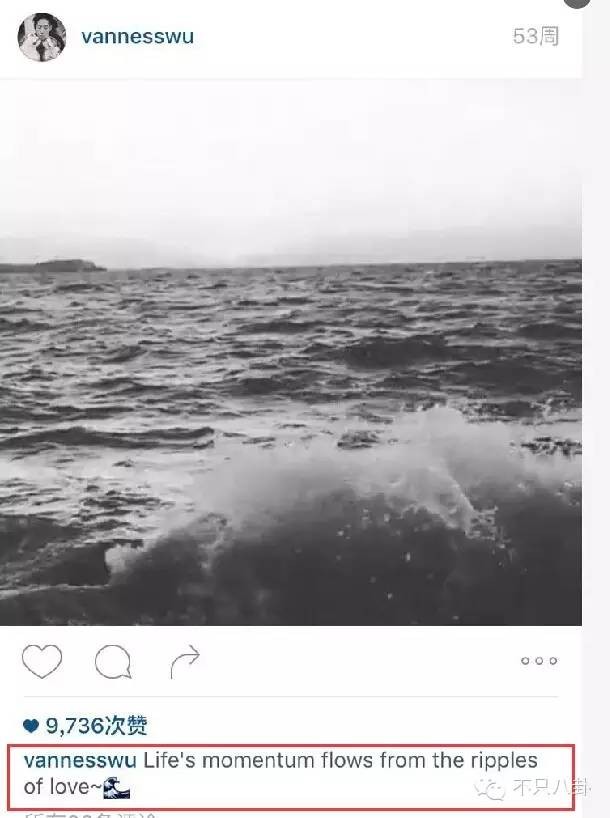This screenshot has width=610, height=818.
Task: Open the ocean wave photo
Action: (290, 352)
